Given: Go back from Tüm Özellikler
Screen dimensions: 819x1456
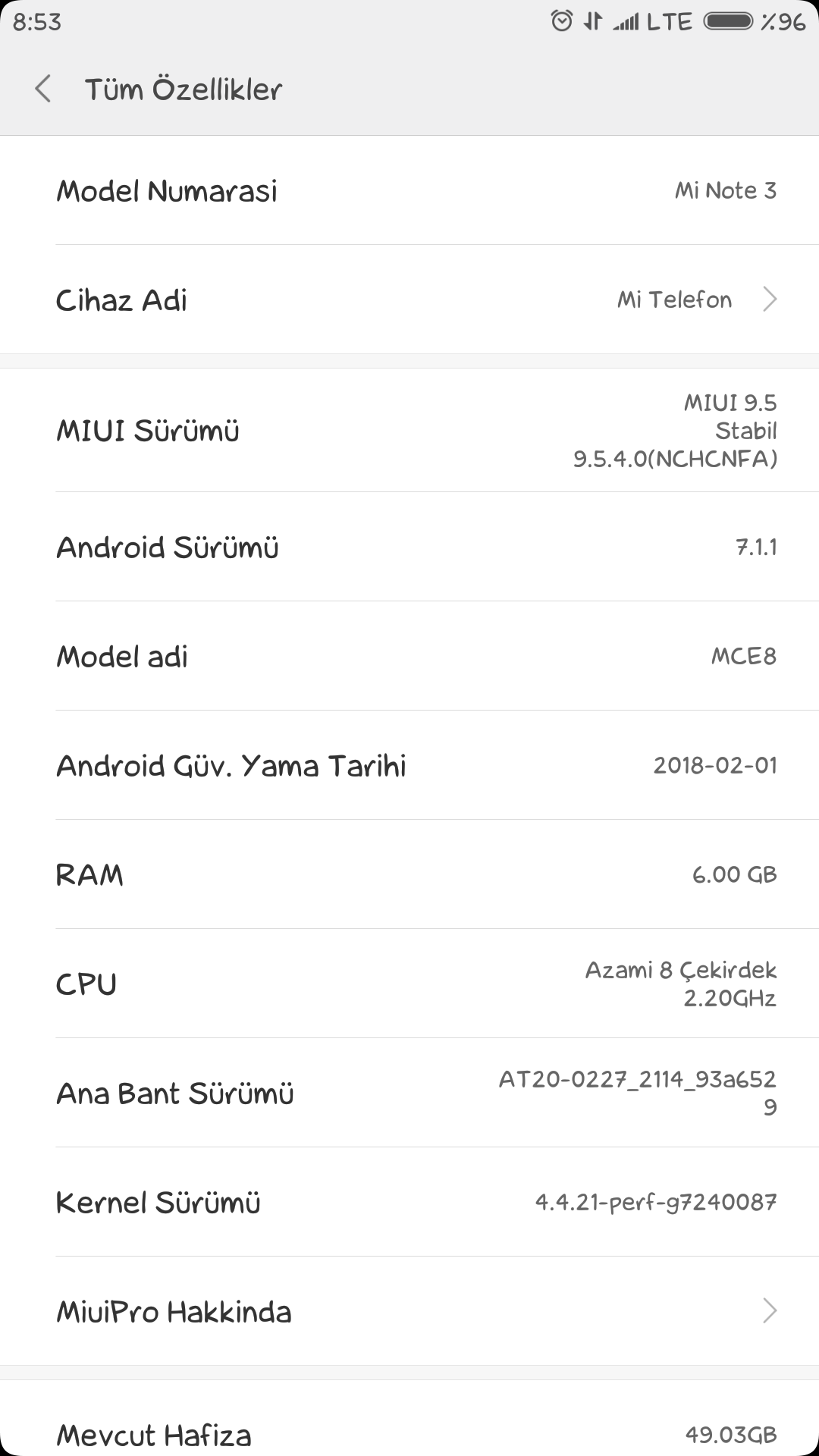Looking at the screenshot, I should [x=43, y=89].
